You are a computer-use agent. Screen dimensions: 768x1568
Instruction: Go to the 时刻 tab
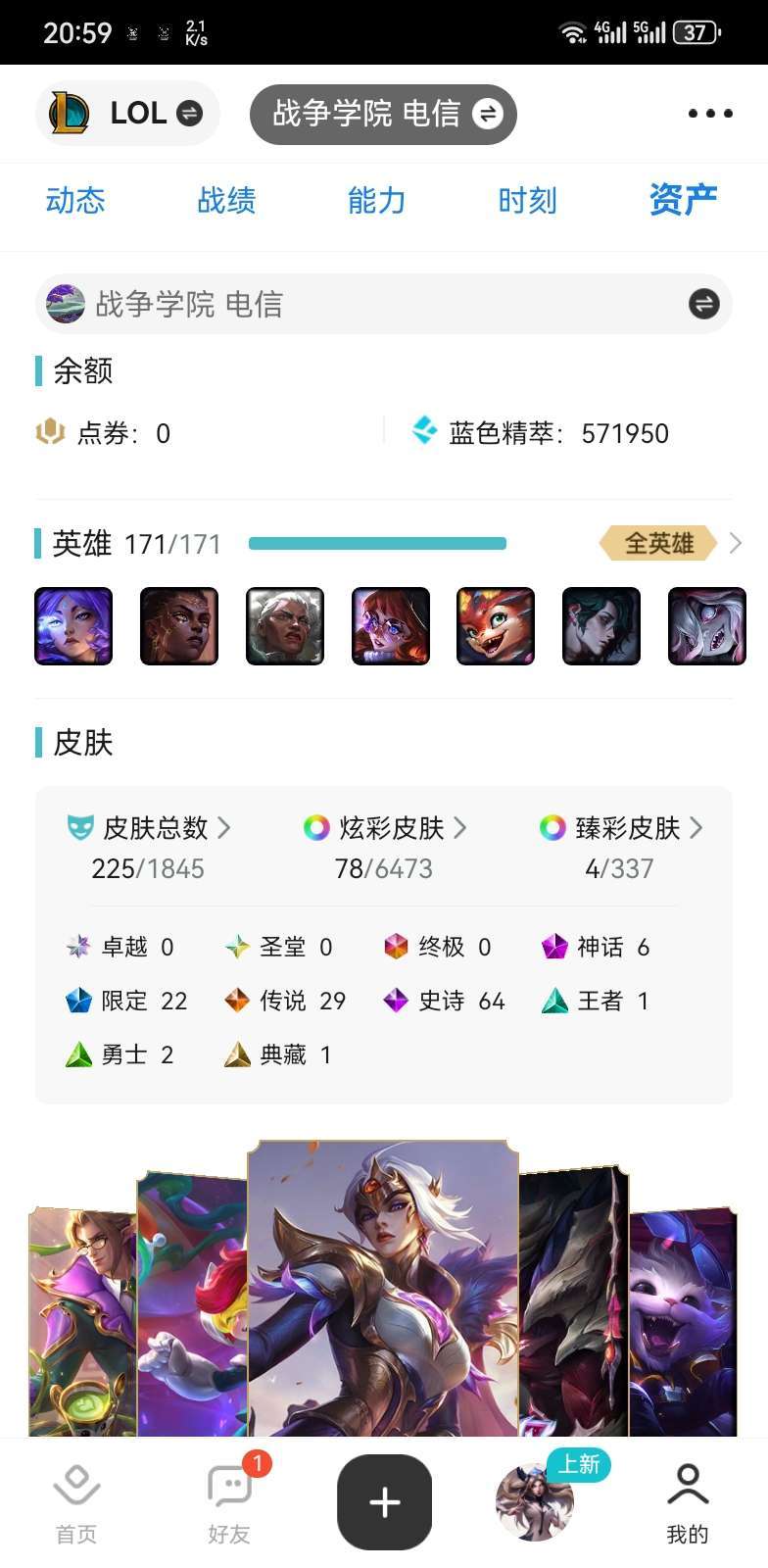click(x=528, y=201)
